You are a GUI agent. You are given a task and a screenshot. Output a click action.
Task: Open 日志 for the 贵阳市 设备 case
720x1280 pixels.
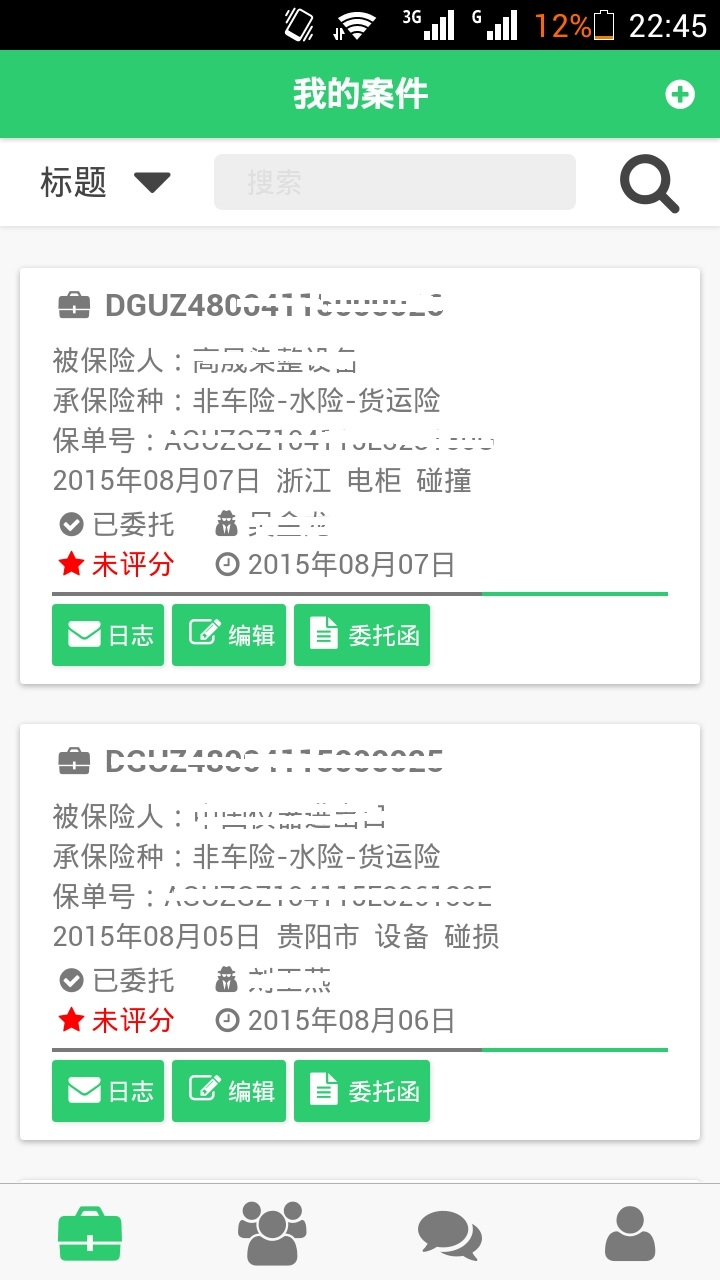tap(108, 1091)
